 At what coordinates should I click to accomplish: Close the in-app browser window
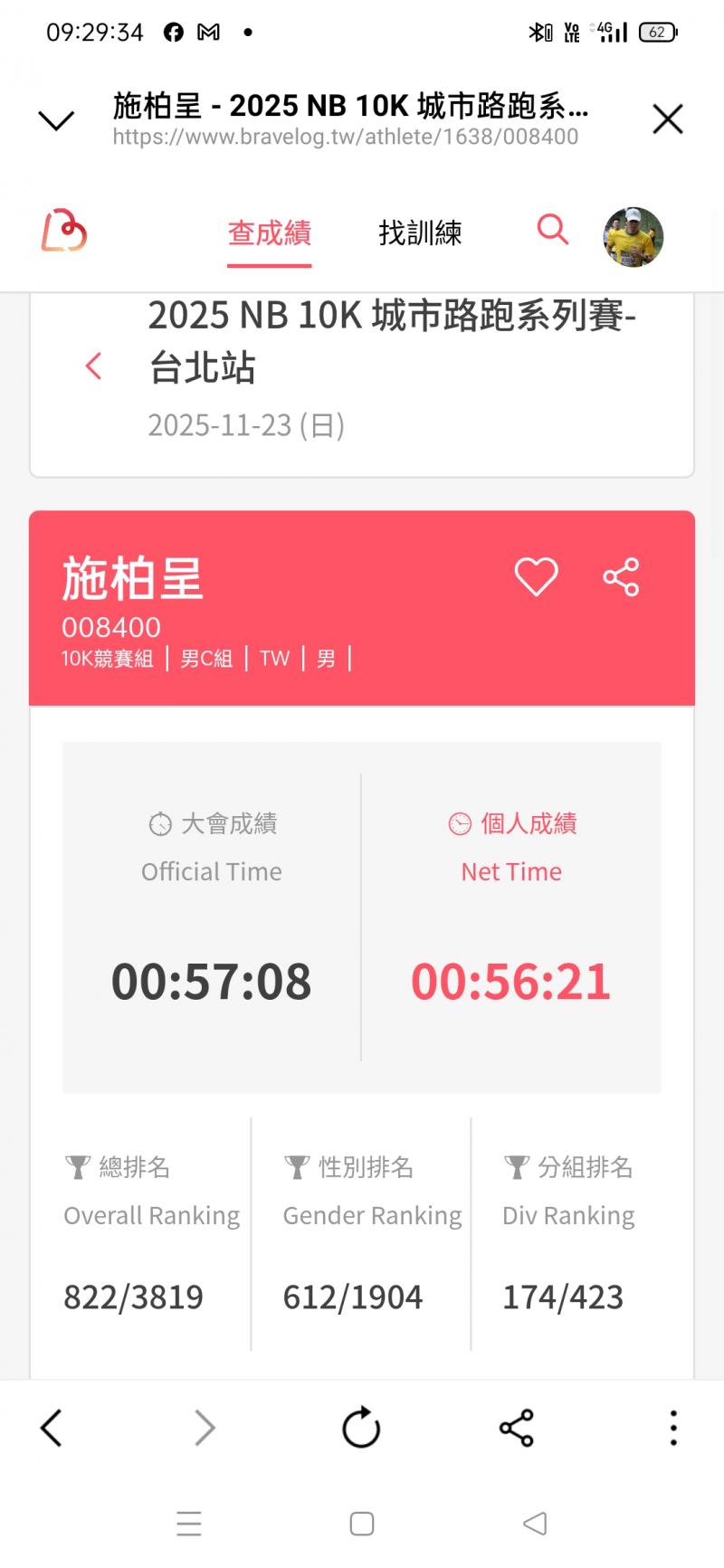[x=667, y=119]
